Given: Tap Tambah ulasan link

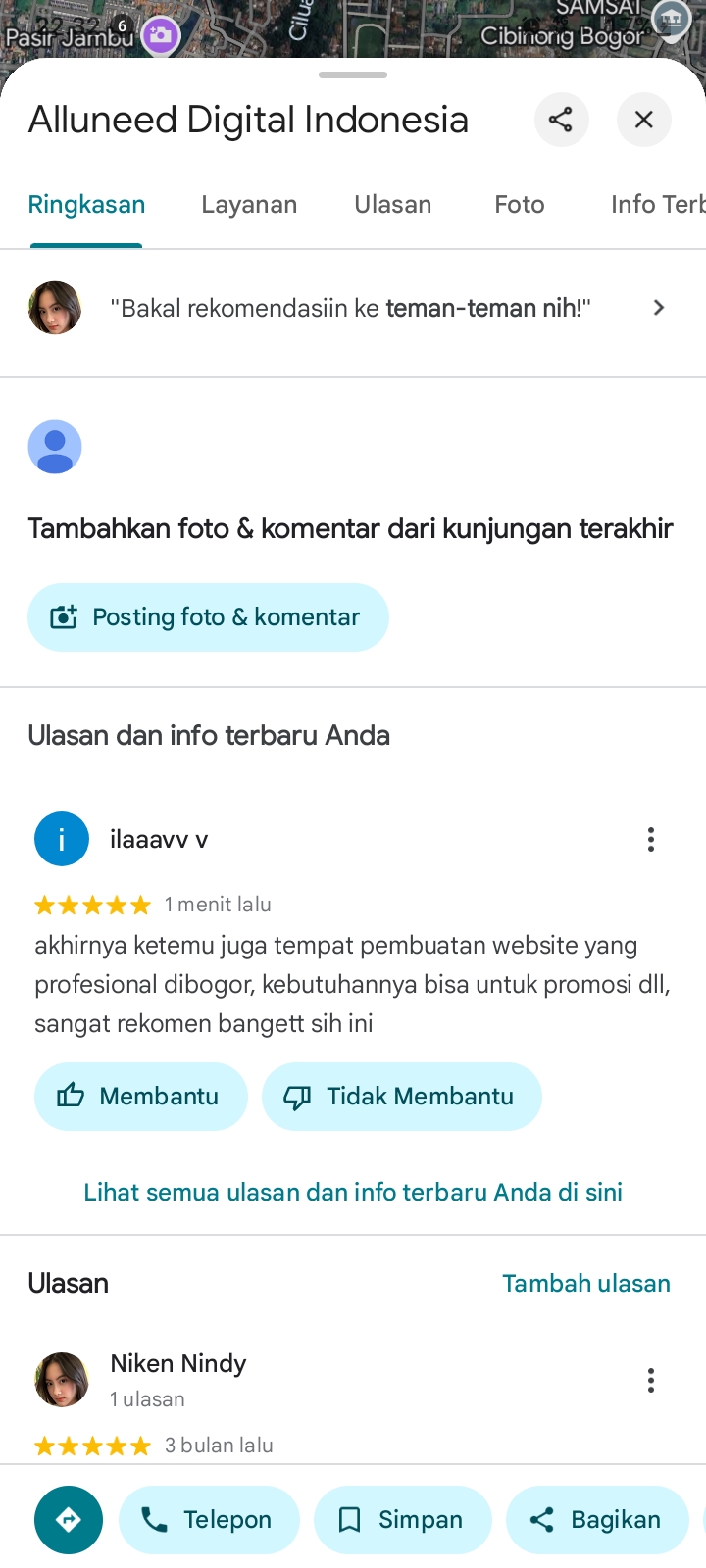Looking at the screenshot, I should pyautogui.click(x=585, y=1283).
